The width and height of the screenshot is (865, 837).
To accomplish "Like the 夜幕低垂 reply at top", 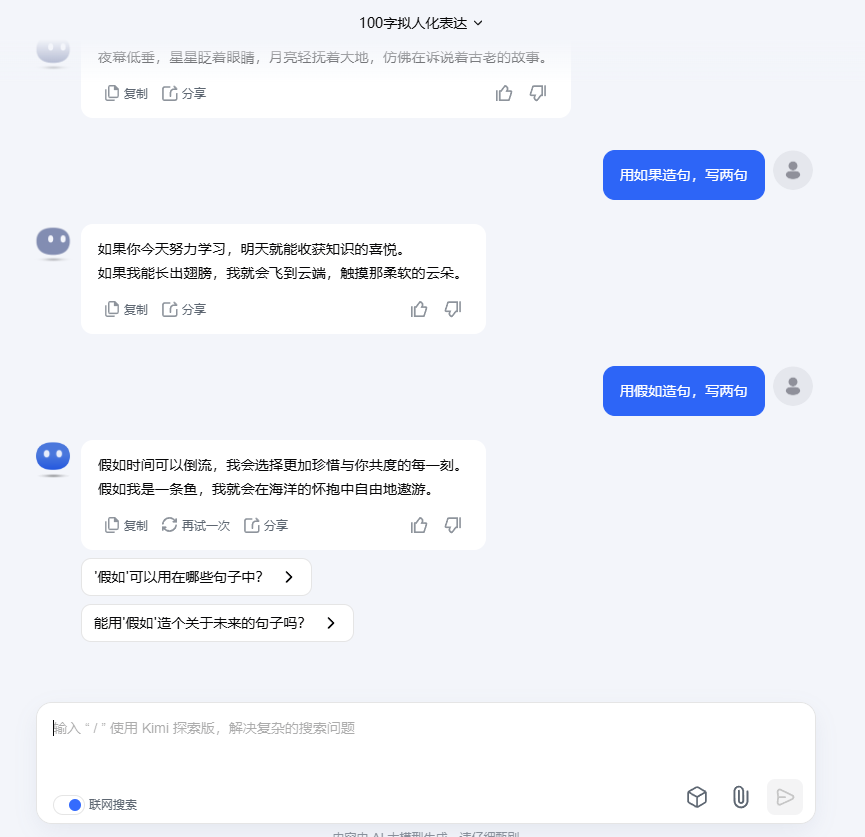I will point(504,94).
